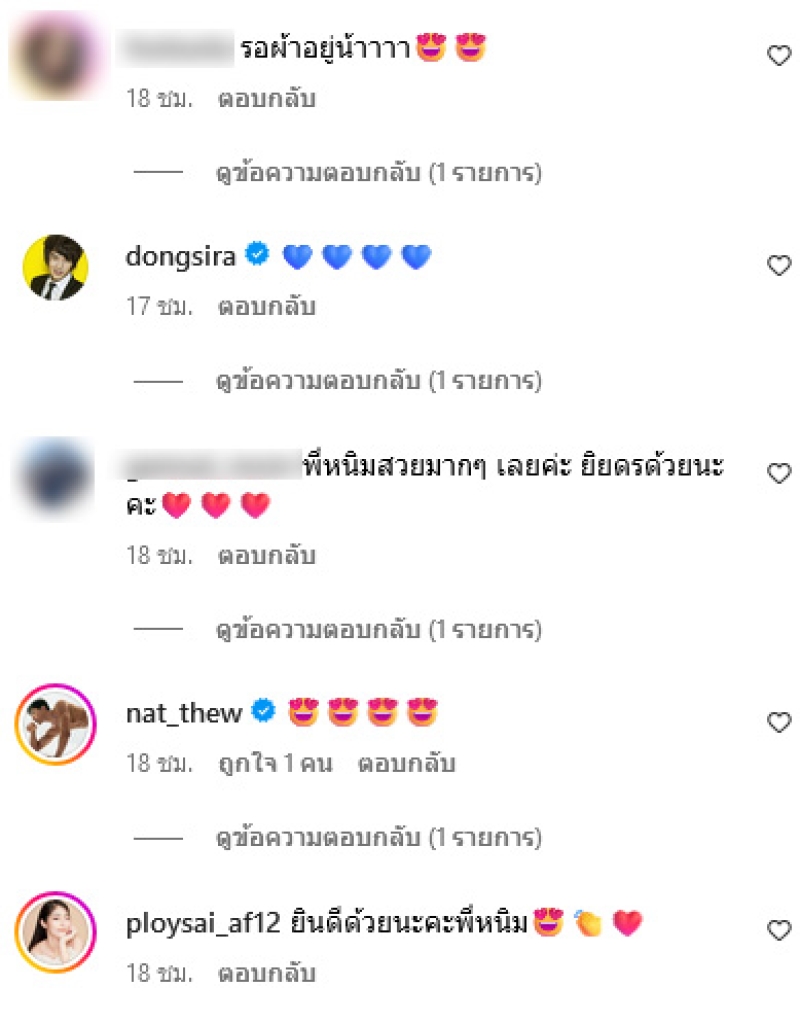Like the พี่หนิมสวยมากๆ comment
Viewport: 800px width, 1023px height.
[x=778, y=474]
